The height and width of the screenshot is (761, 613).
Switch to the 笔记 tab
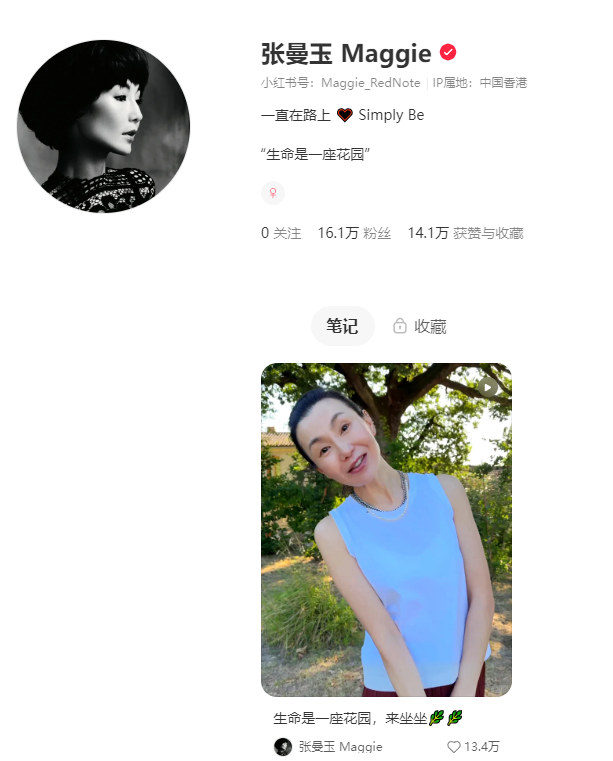click(342, 326)
